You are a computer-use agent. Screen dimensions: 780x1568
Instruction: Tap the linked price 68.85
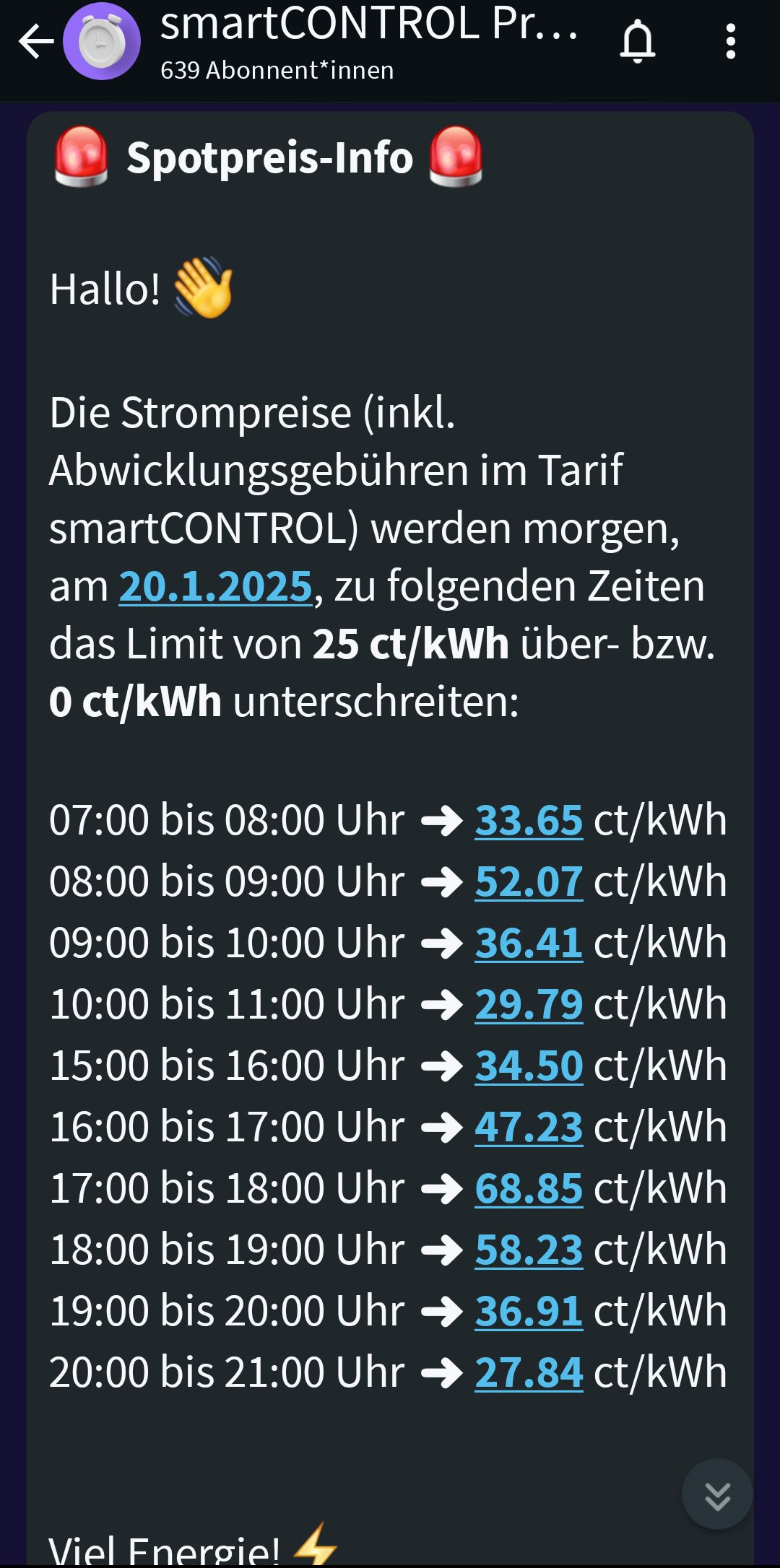coord(529,1188)
